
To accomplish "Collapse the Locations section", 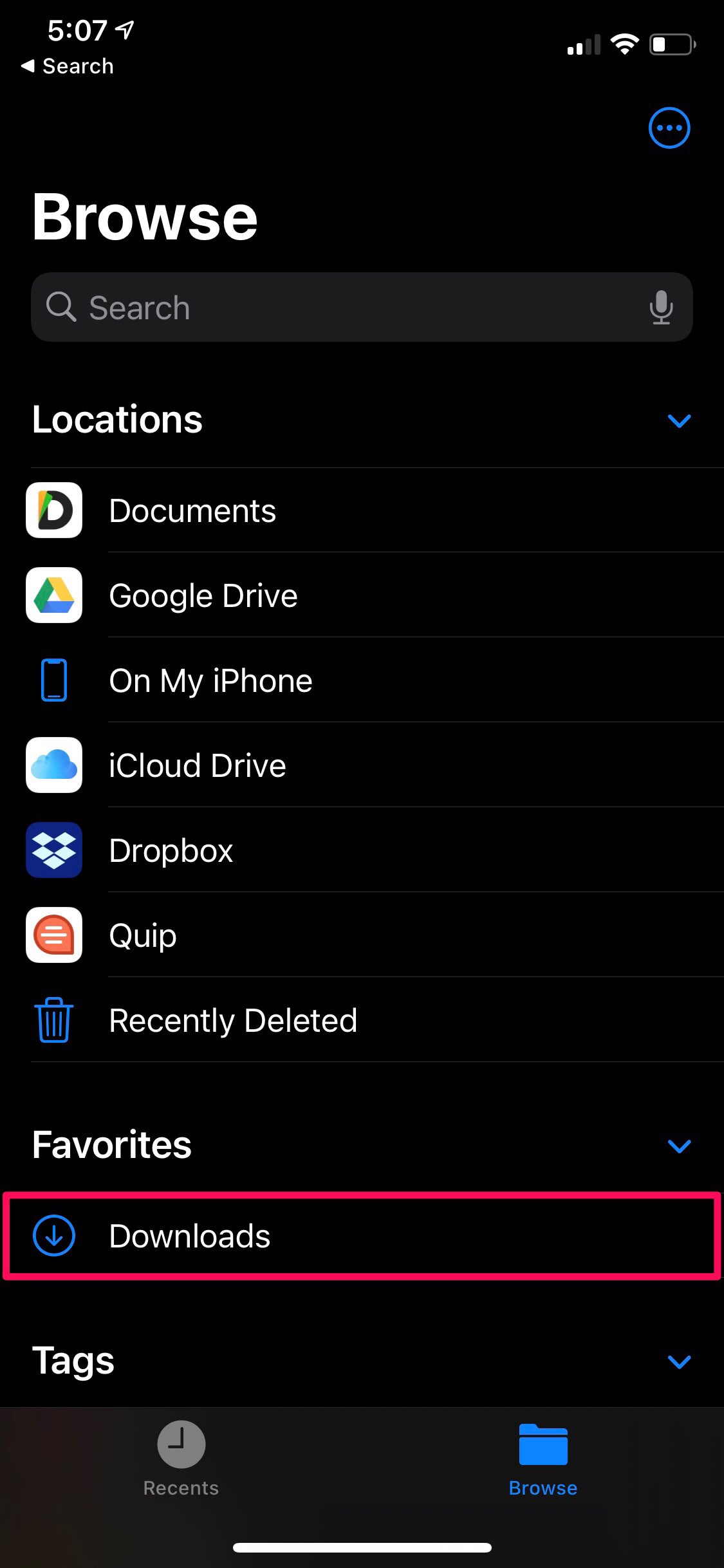I will click(x=679, y=421).
